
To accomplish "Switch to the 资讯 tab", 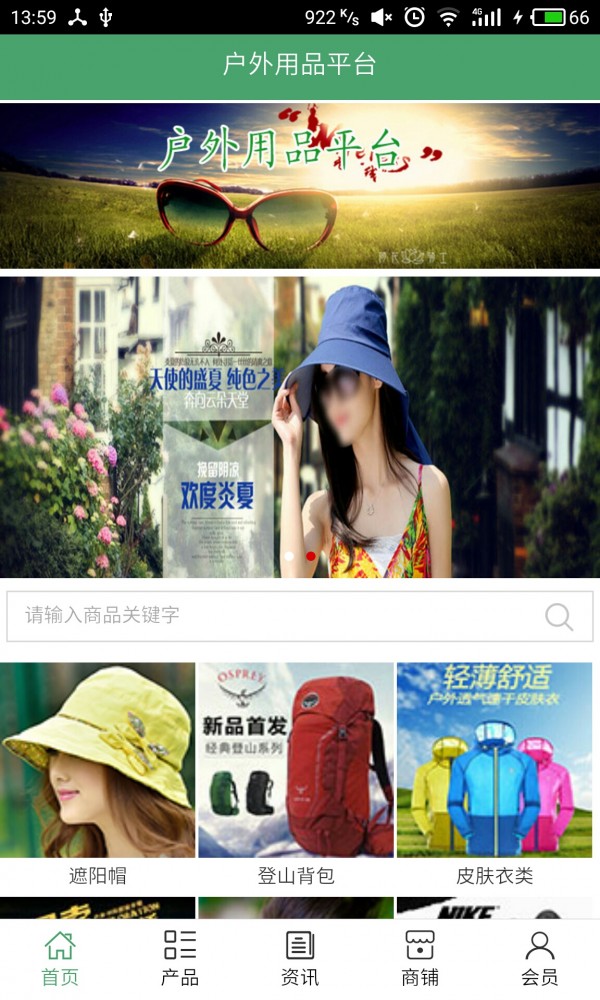I will [300, 959].
